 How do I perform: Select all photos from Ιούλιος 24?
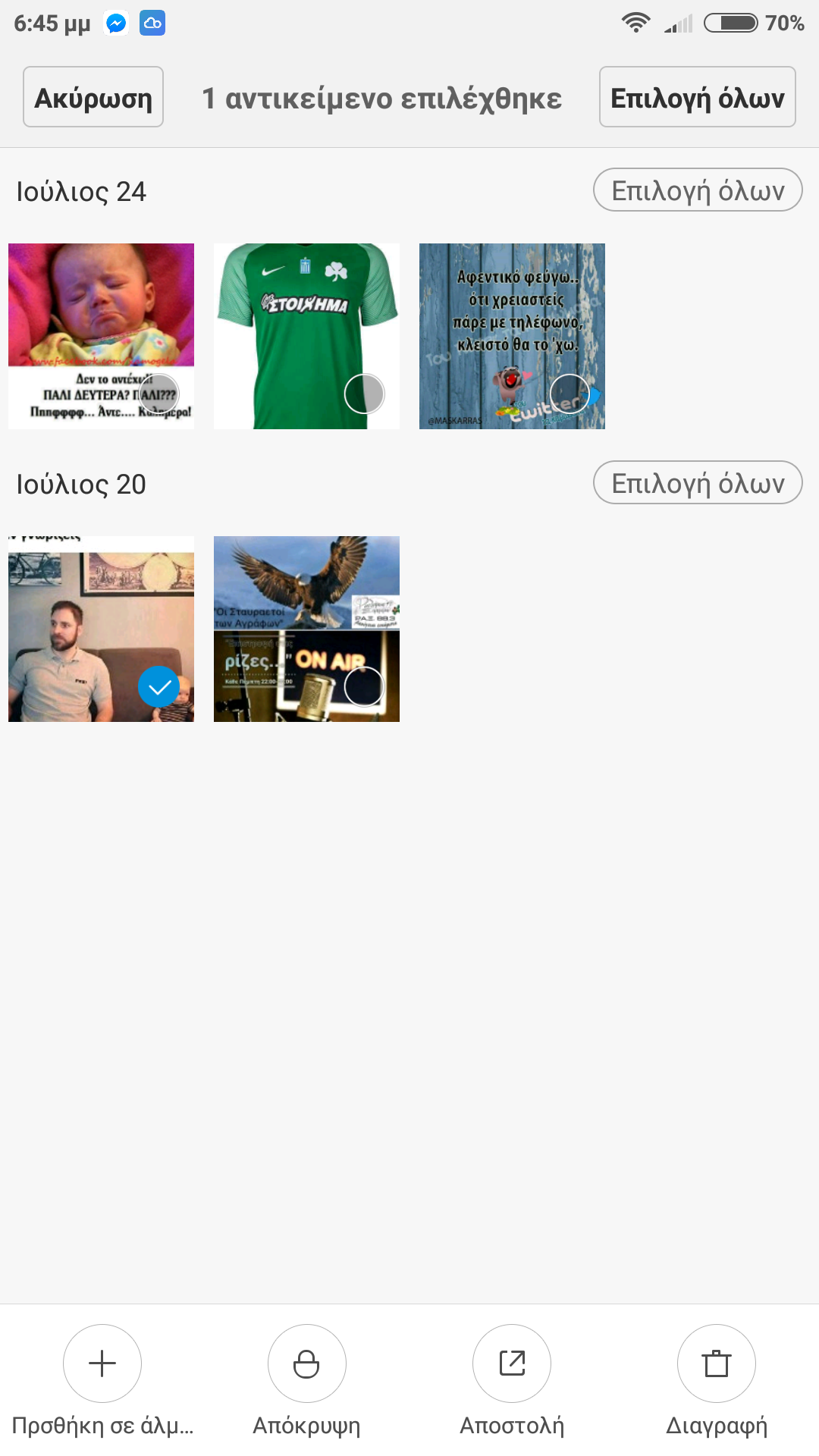[697, 190]
